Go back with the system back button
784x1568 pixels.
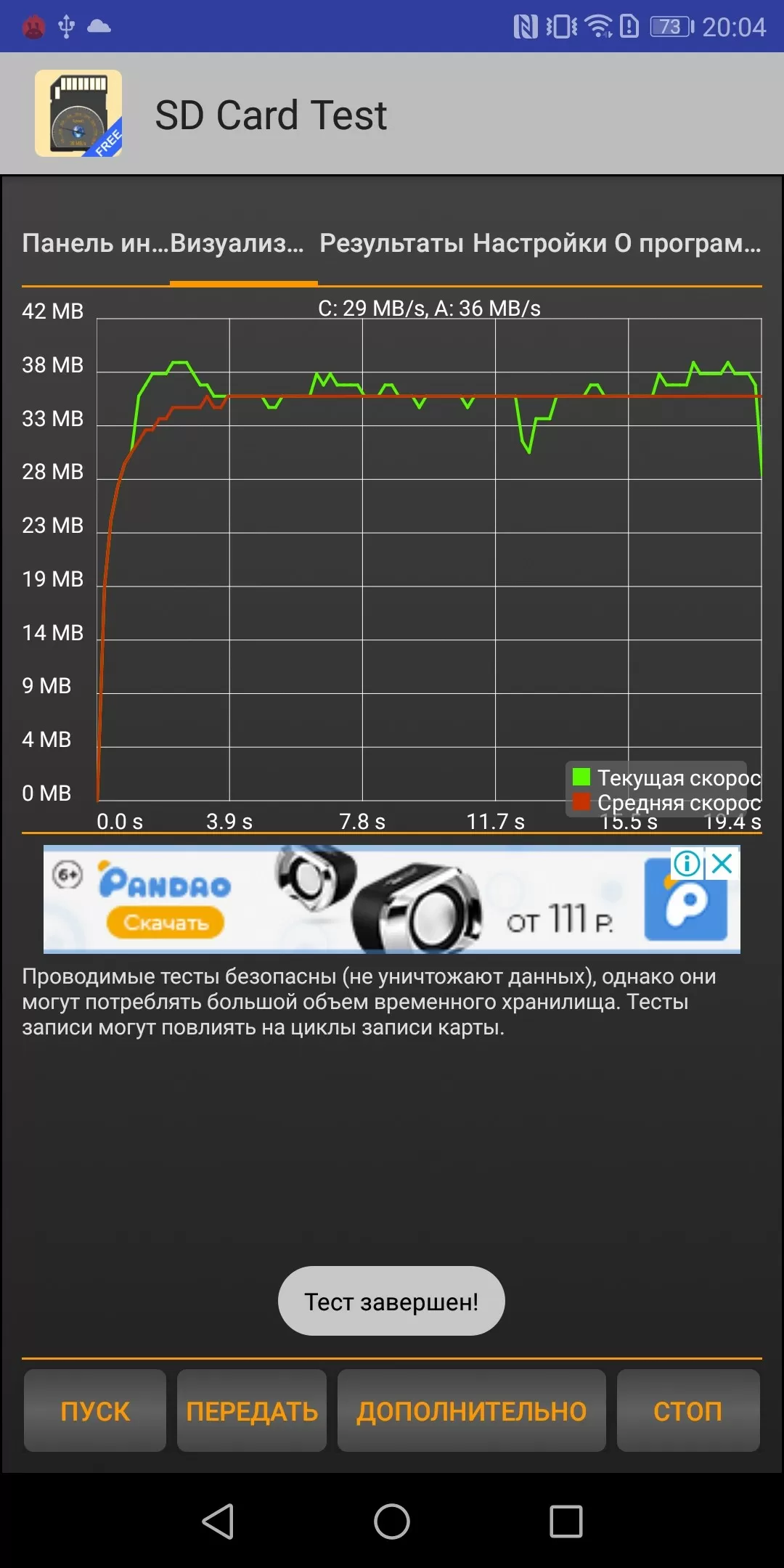218,1521
